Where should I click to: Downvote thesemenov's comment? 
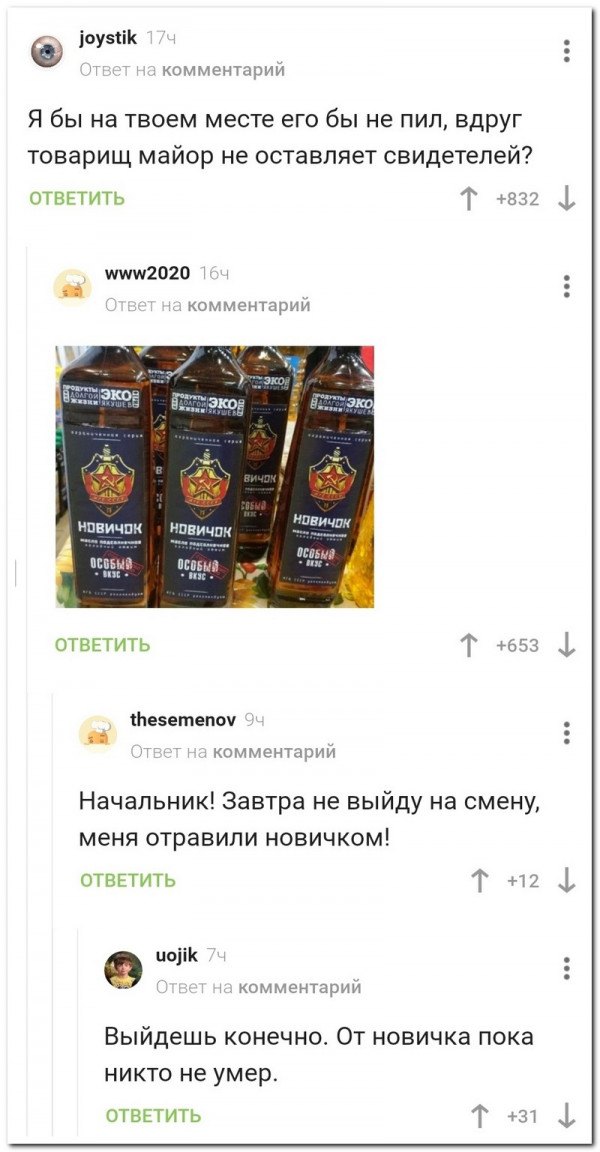(566, 880)
